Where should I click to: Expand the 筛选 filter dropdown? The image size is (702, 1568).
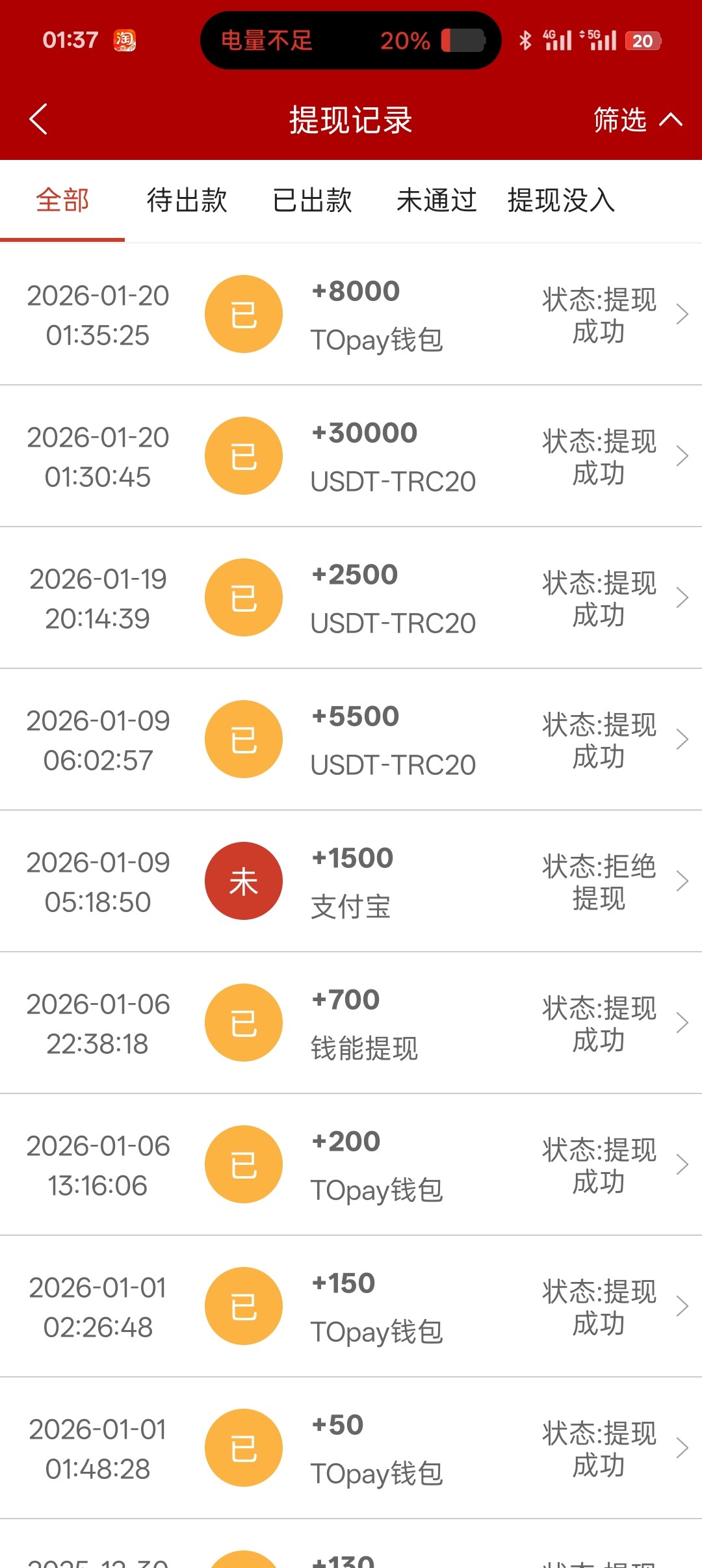tap(636, 120)
